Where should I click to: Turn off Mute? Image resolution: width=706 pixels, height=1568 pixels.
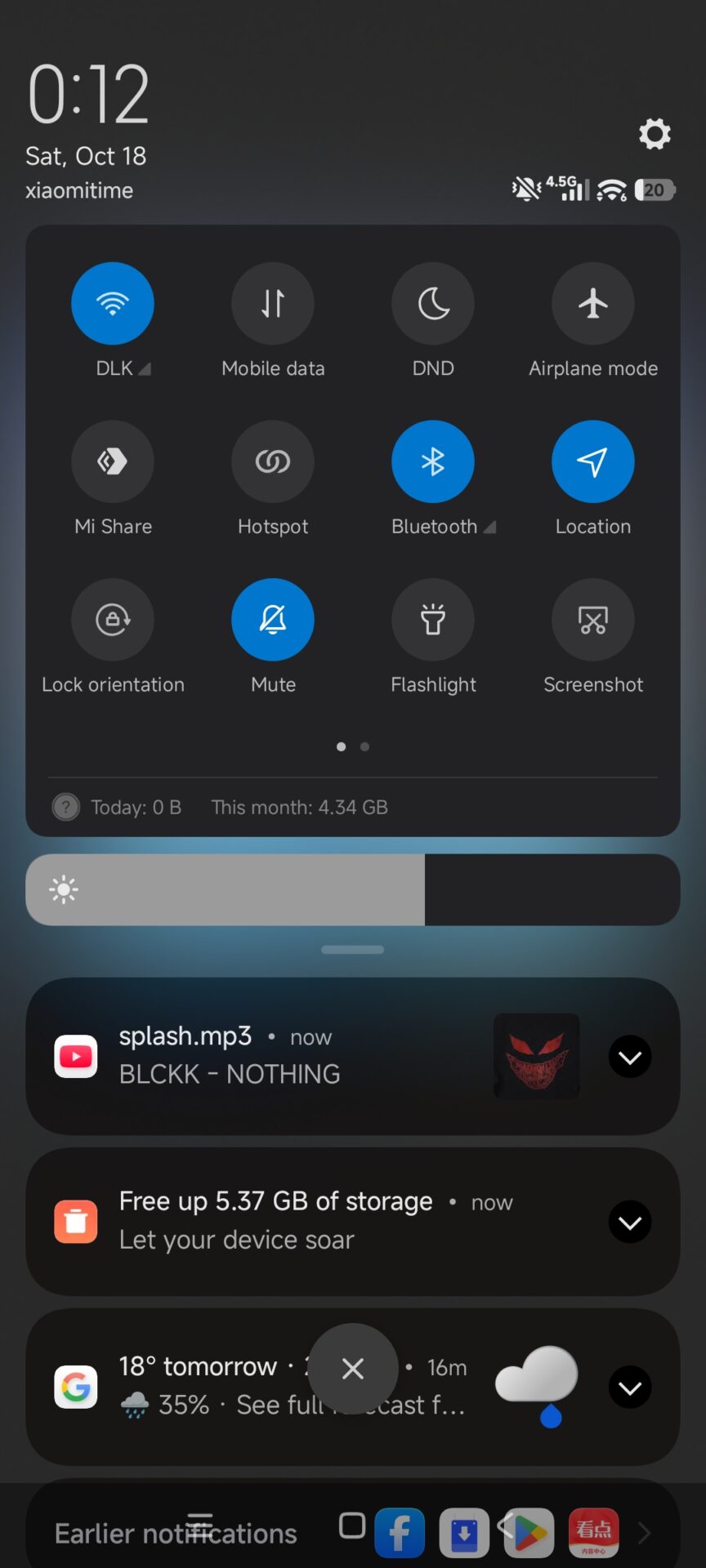pos(273,620)
